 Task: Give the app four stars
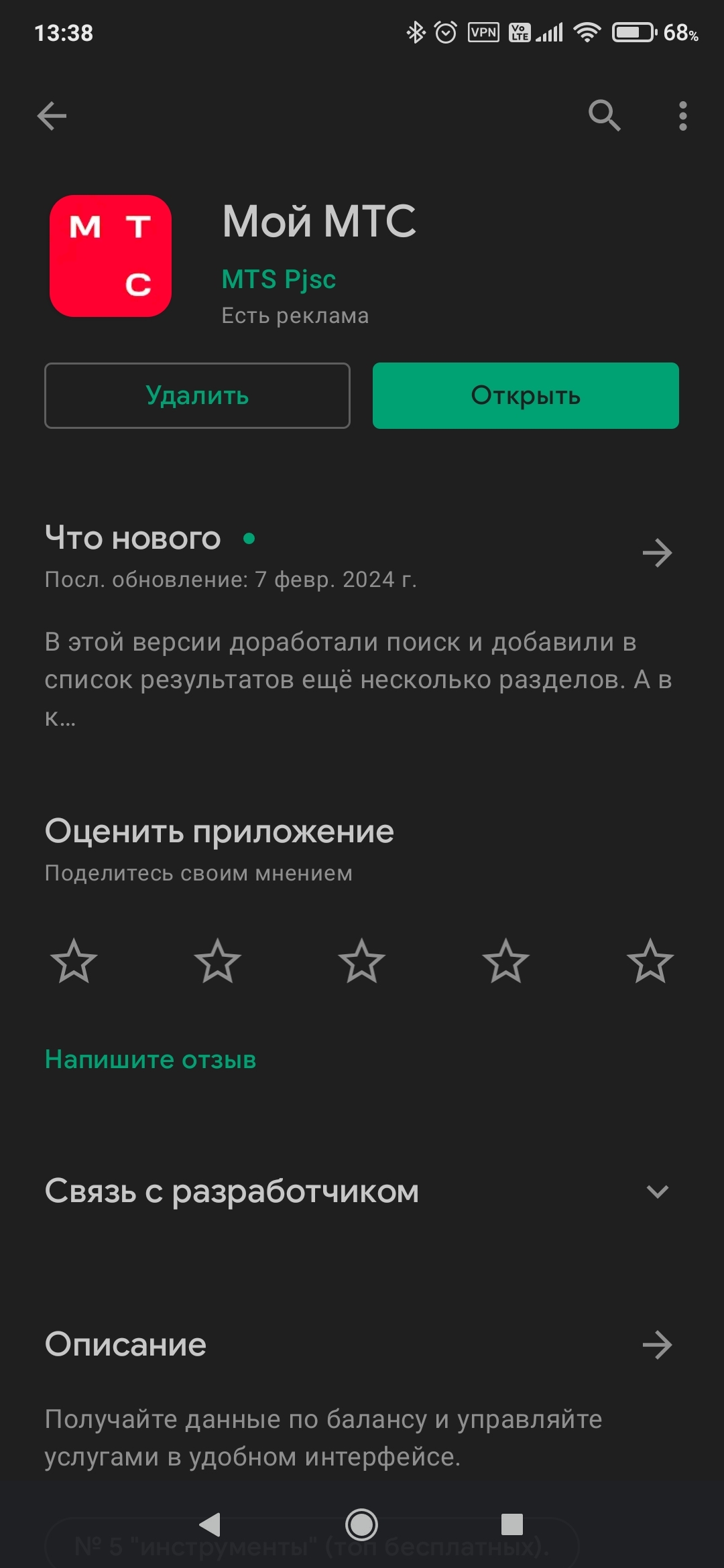click(506, 961)
